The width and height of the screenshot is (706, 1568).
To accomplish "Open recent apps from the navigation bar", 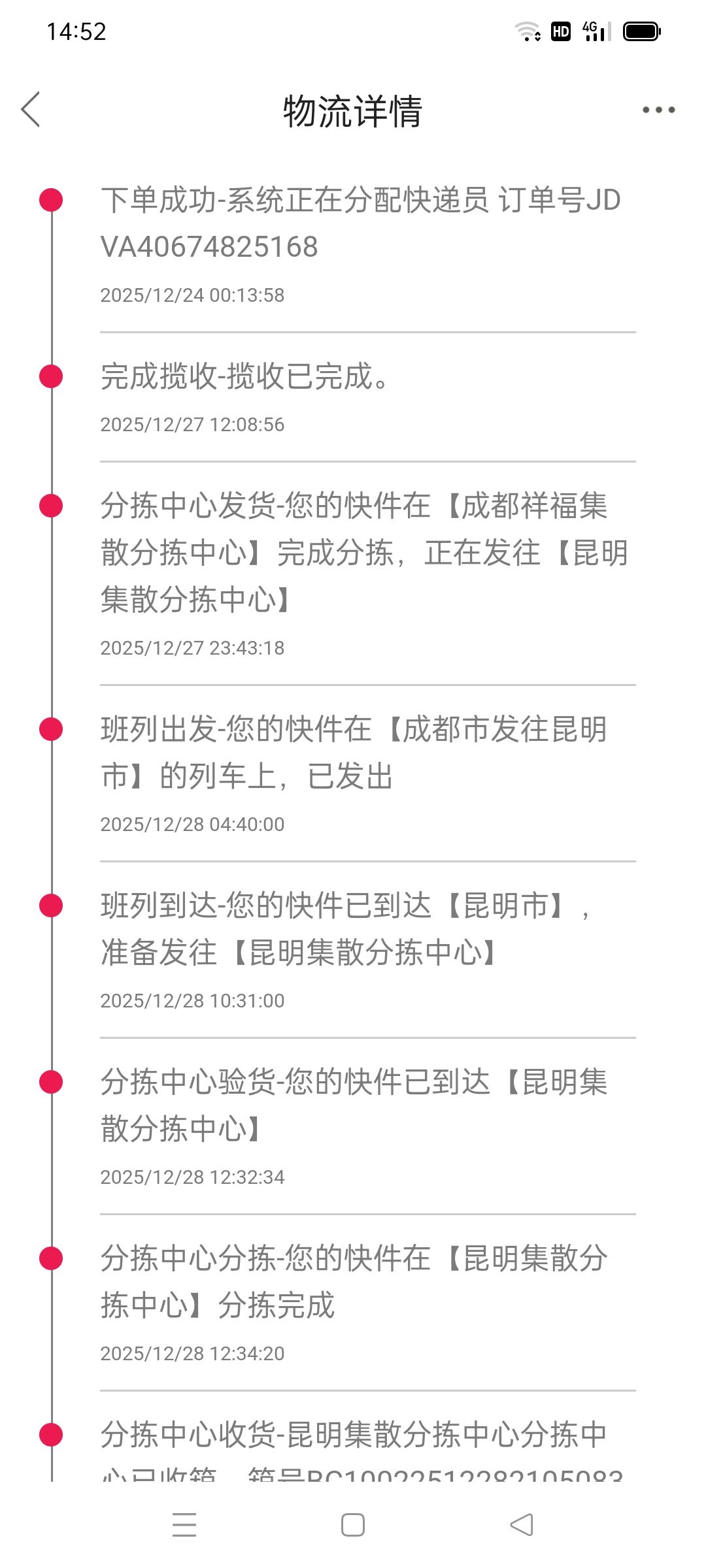I will pyautogui.click(x=184, y=1525).
